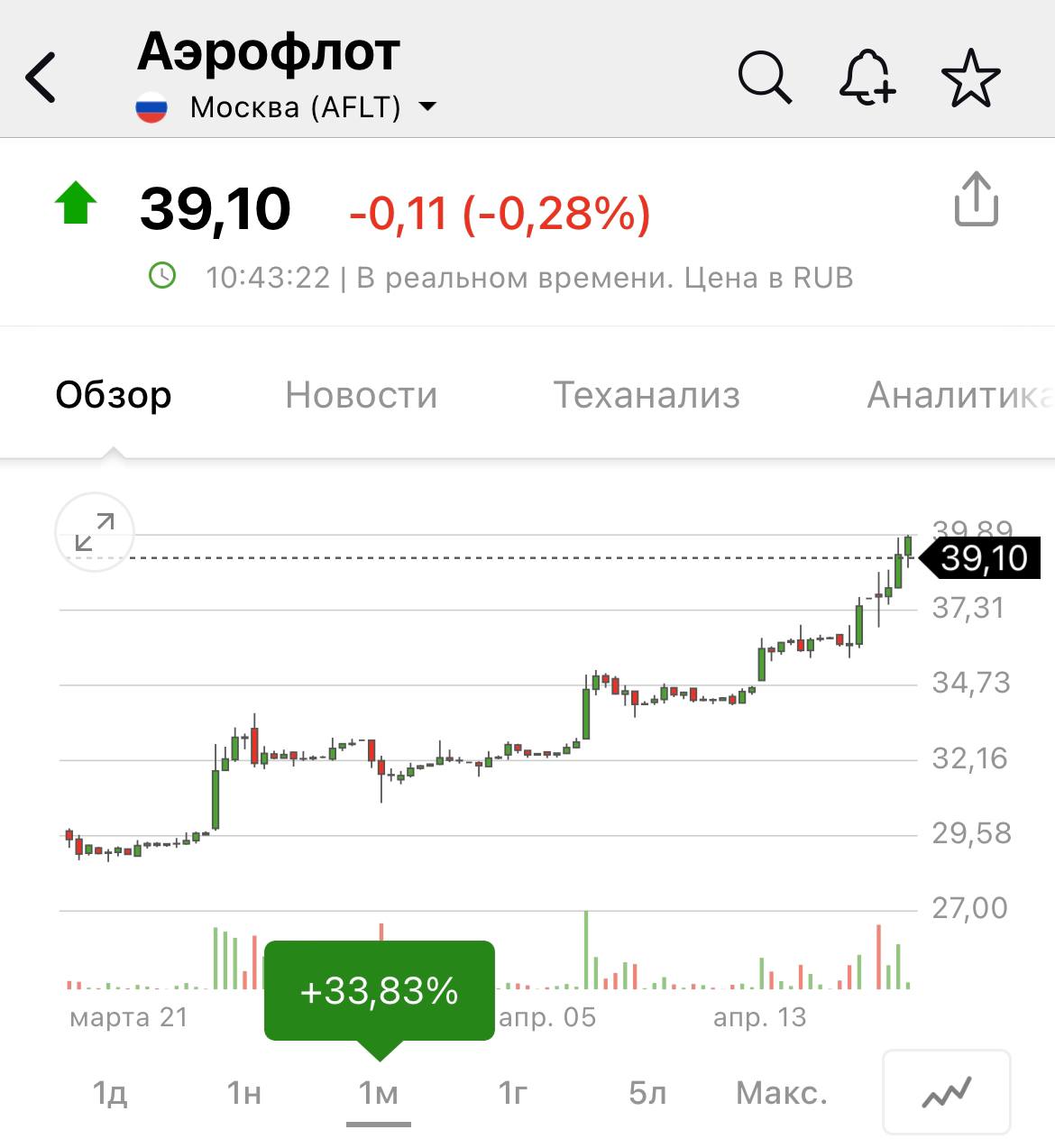Open the search magnifier
Image resolution: width=1055 pixels, height=1148 pixels.
[x=765, y=78]
